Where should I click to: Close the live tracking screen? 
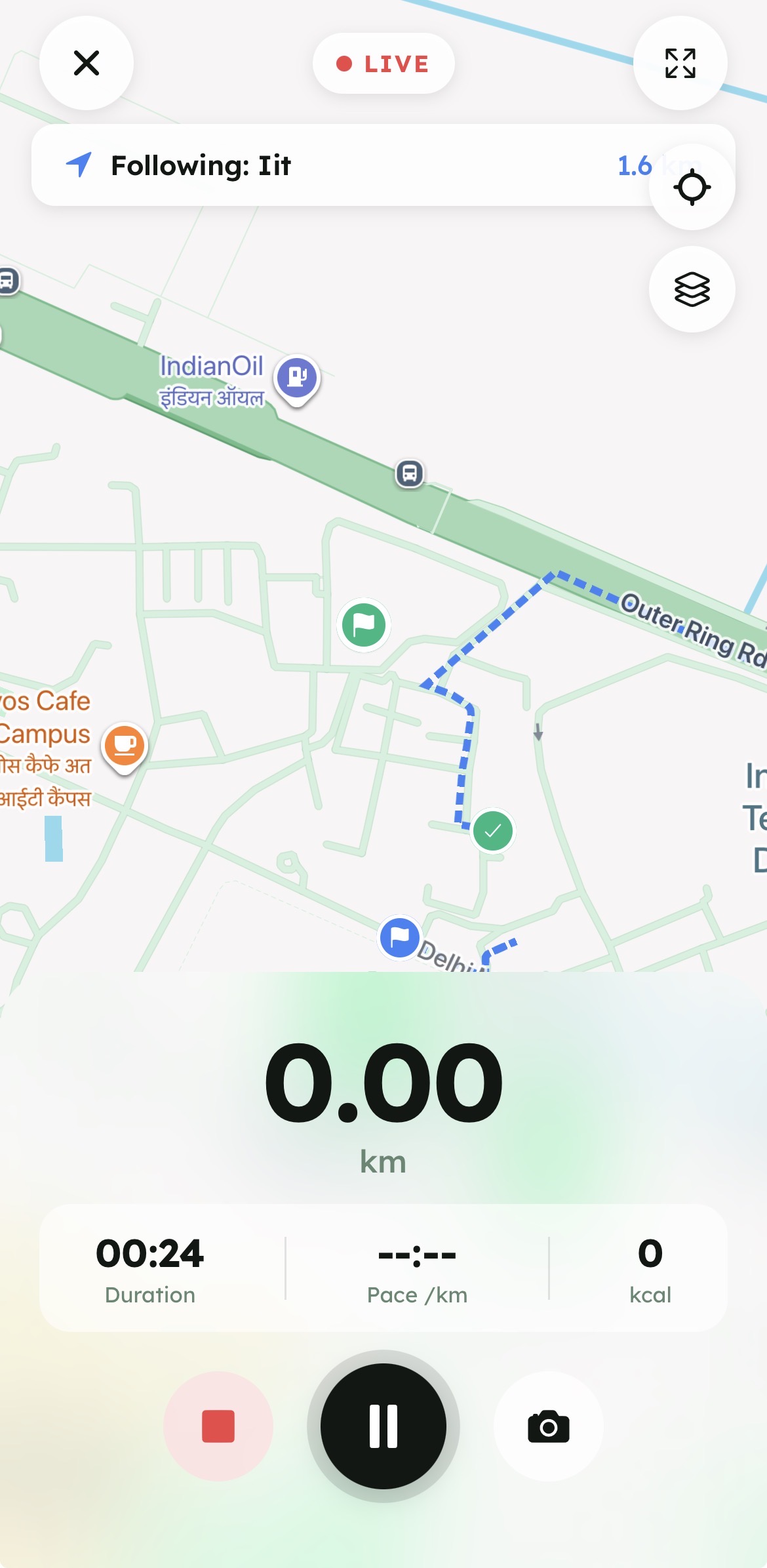[87, 63]
